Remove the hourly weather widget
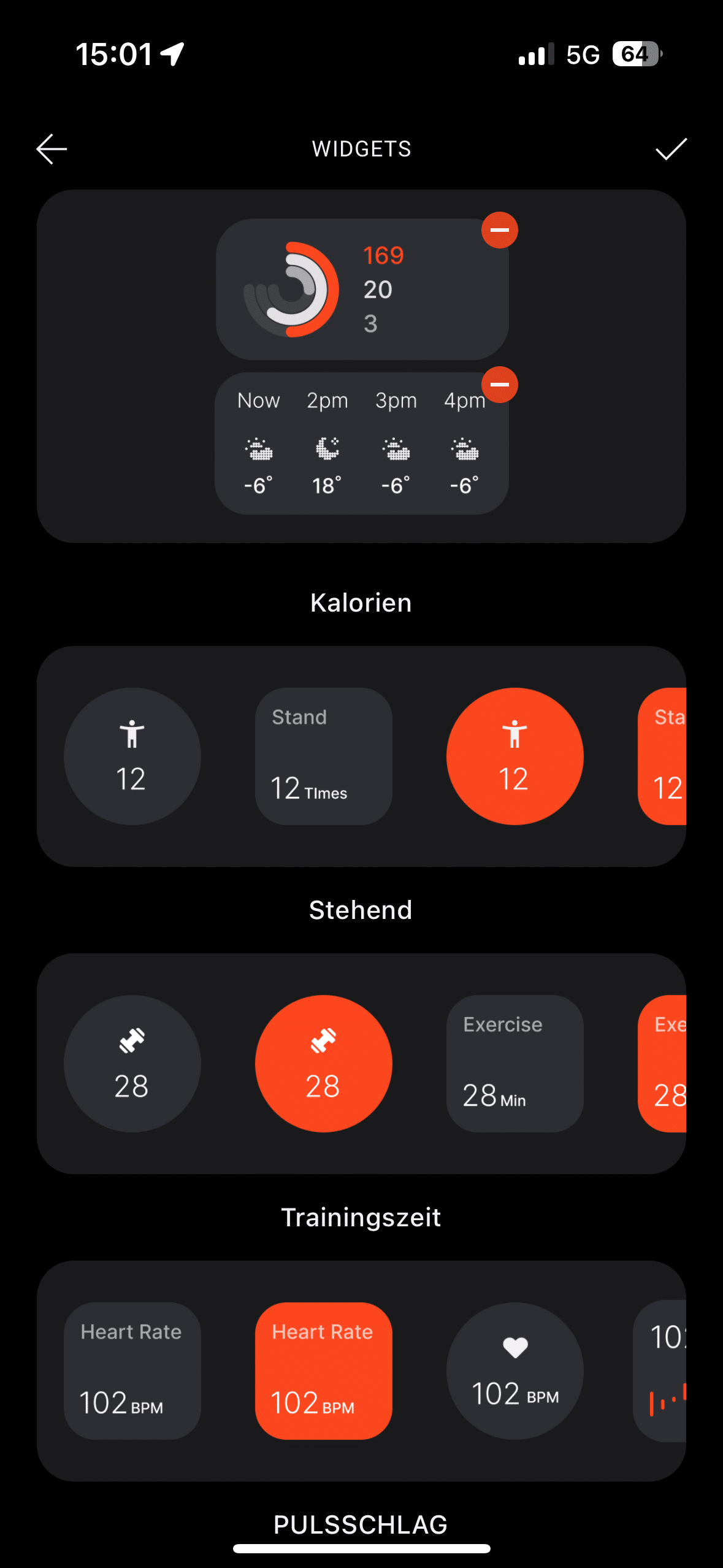The height and width of the screenshot is (1568, 723). [500, 385]
